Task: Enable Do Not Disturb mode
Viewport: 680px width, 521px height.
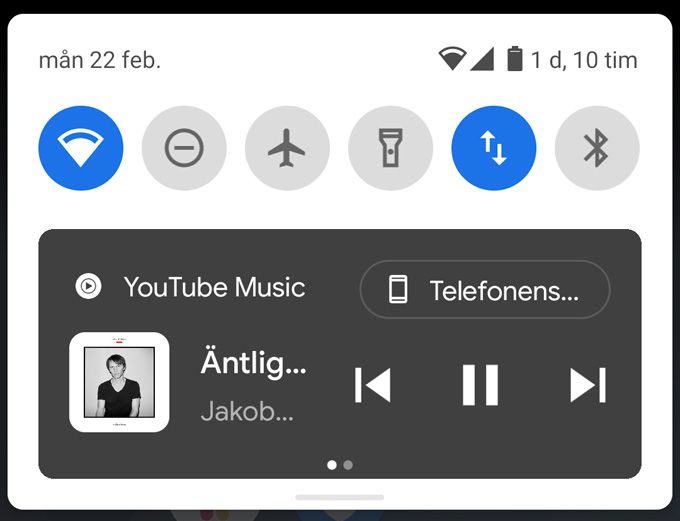Action: [184, 149]
